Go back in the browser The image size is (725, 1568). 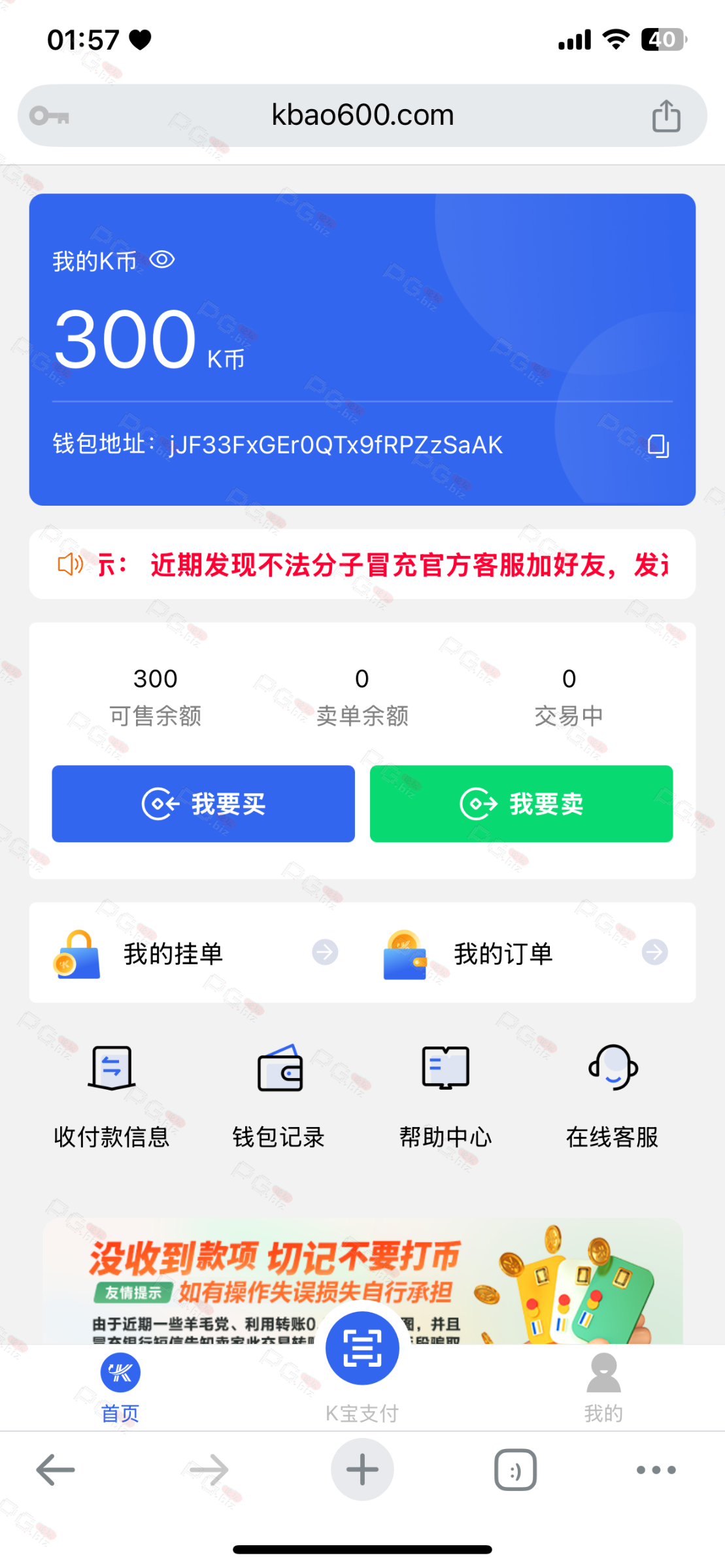pos(56,1470)
